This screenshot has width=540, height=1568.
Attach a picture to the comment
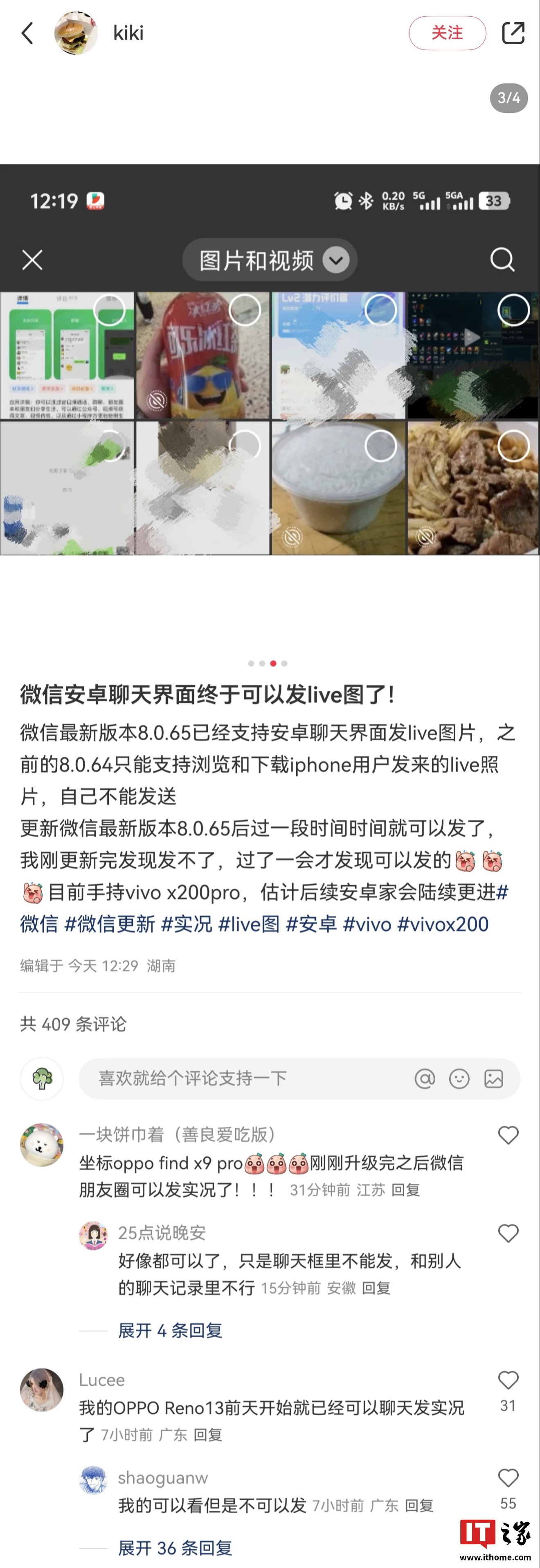[494, 1079]
